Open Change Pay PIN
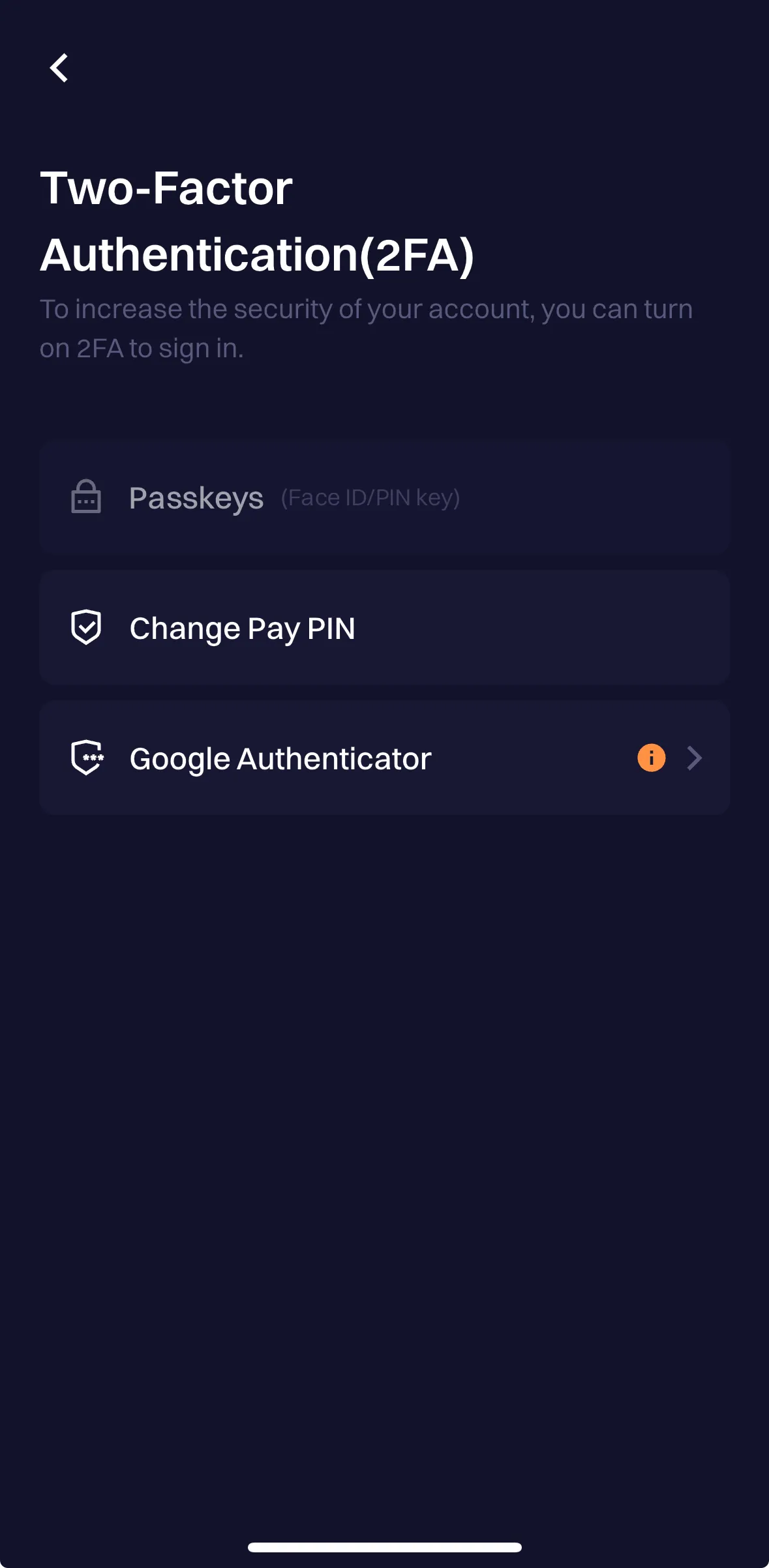769x1568 pixels. coord(384,628)
